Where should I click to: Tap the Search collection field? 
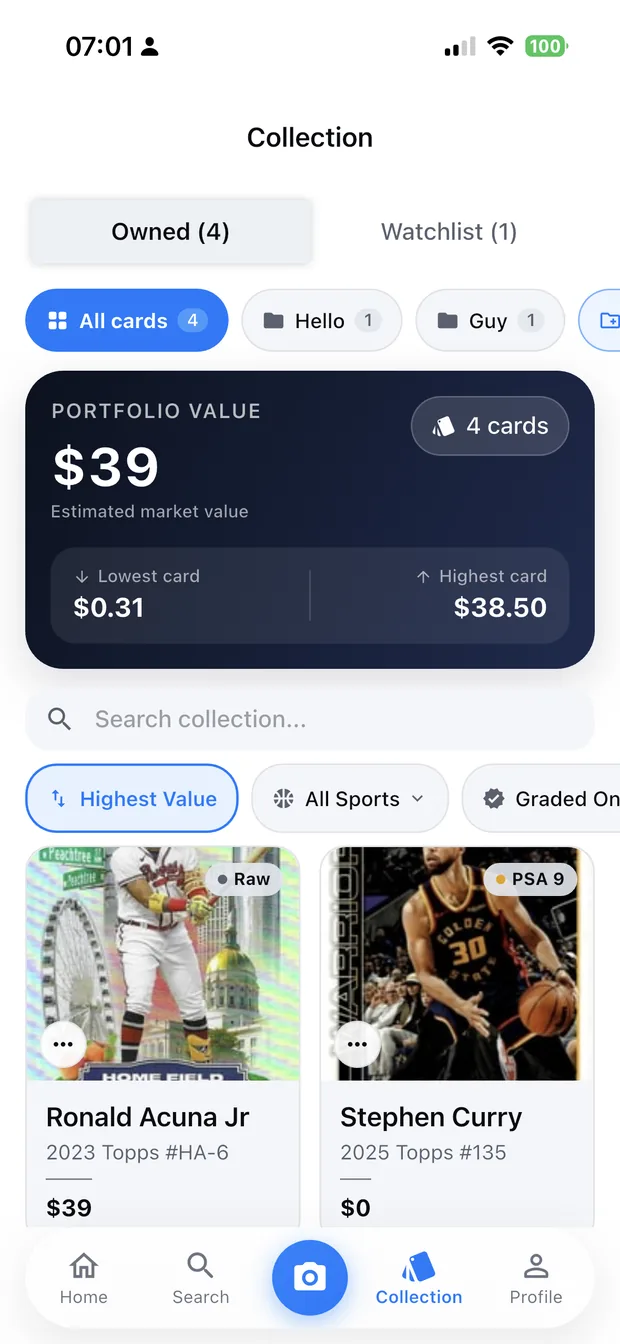tap(310, 719)
